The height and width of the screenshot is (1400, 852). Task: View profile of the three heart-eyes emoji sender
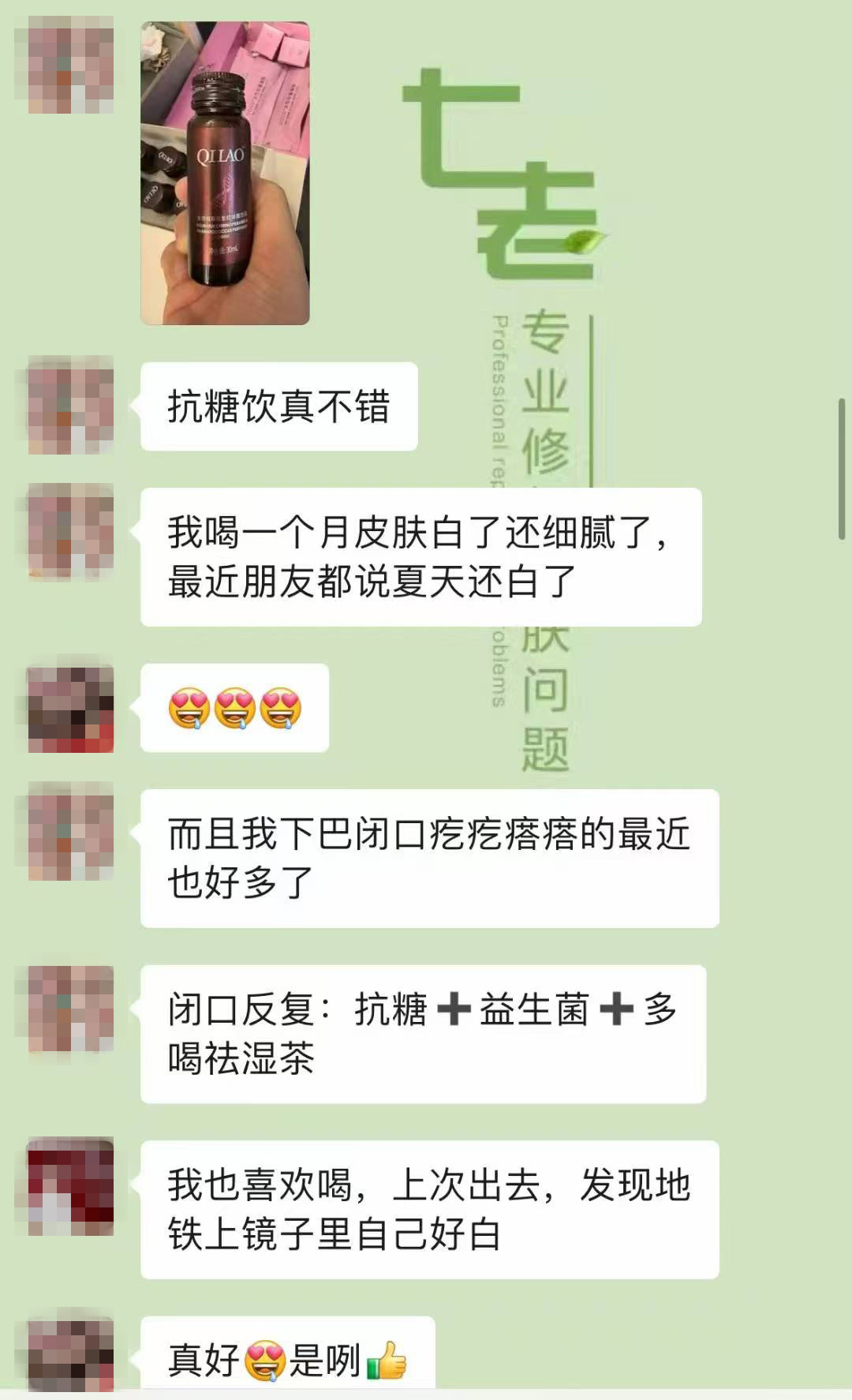click(71, 709)
